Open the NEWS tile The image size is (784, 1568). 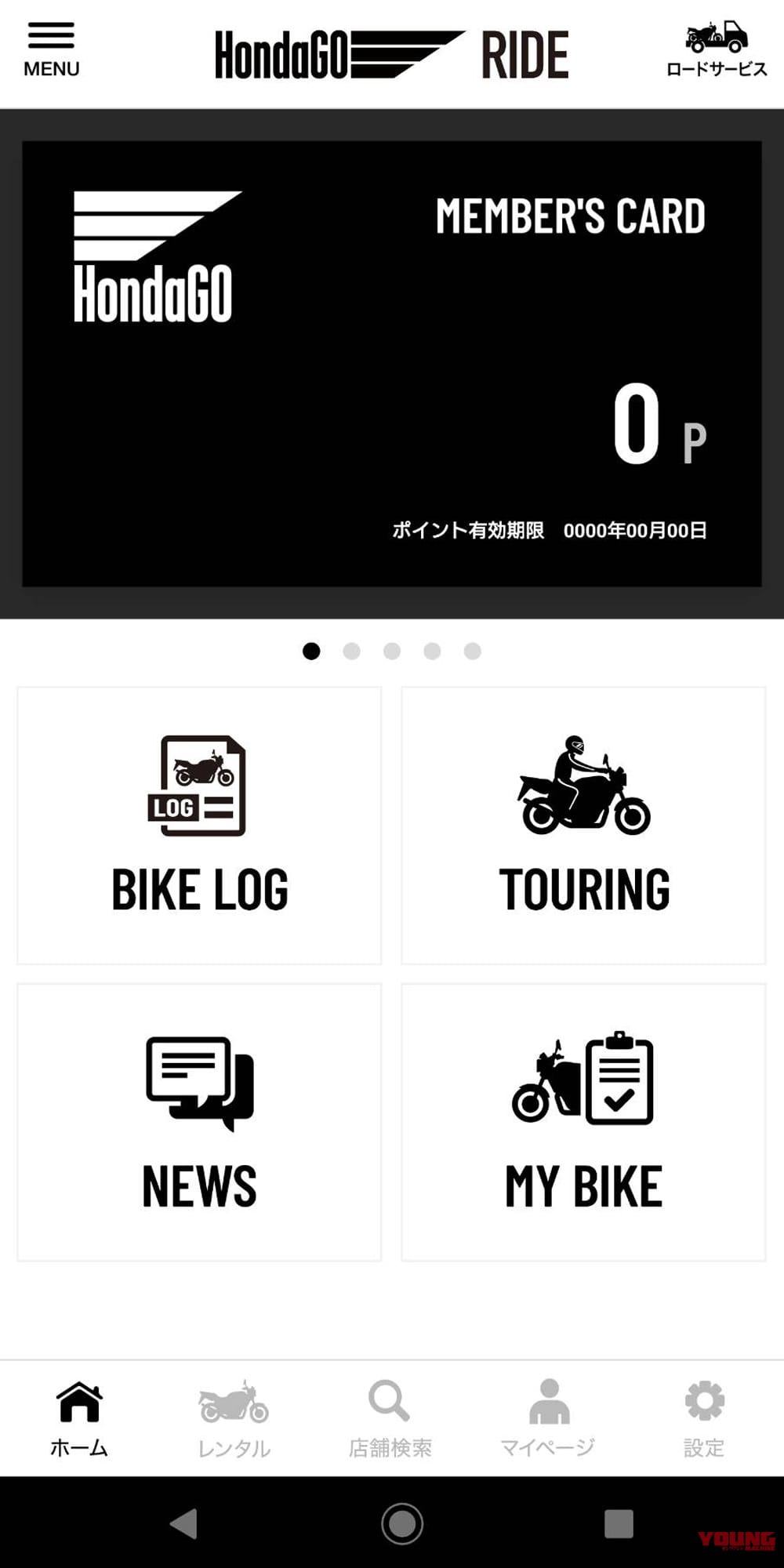point(199,1122)
